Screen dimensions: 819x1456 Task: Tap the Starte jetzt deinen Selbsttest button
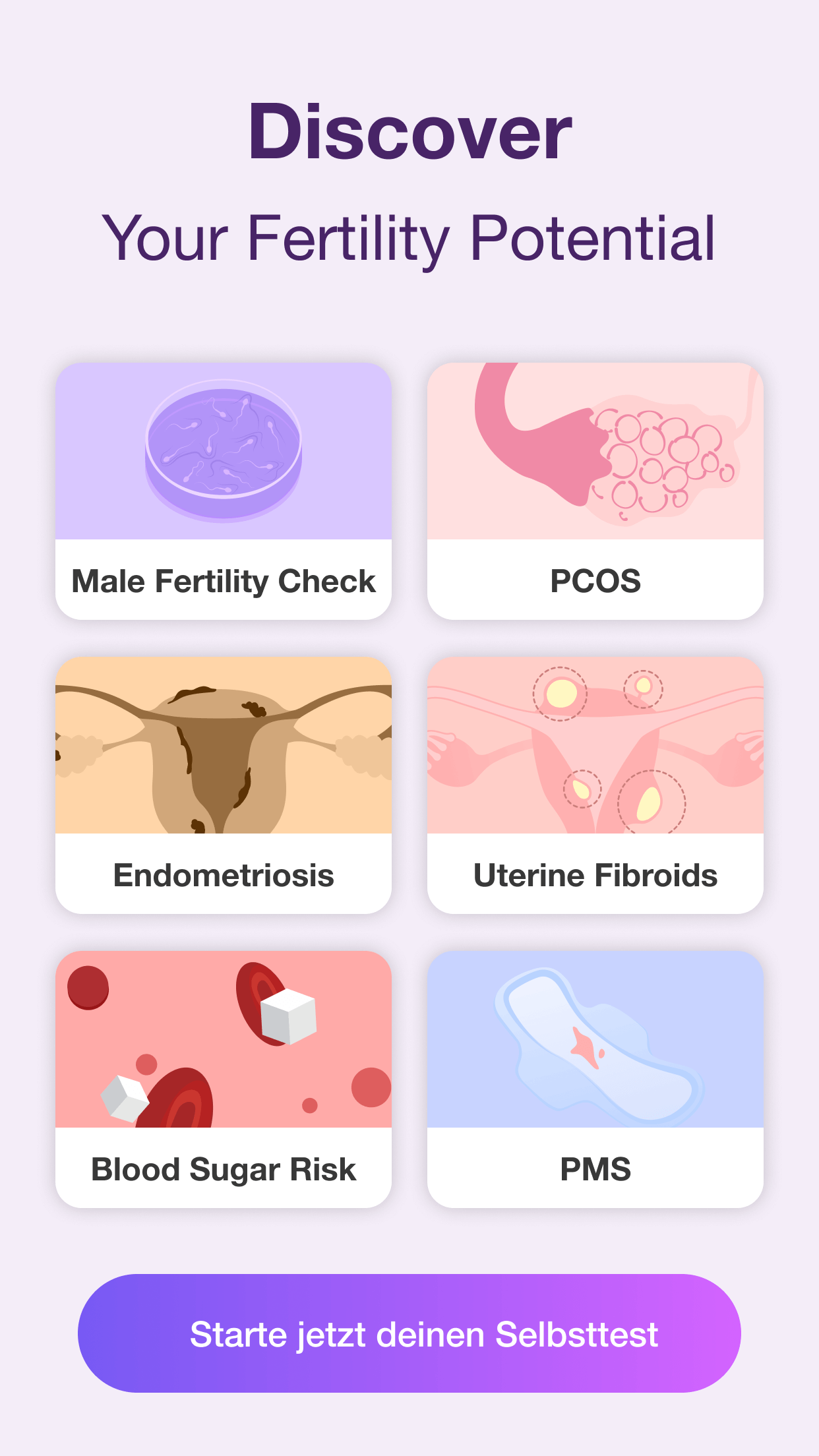click(x=409, y=1333)
